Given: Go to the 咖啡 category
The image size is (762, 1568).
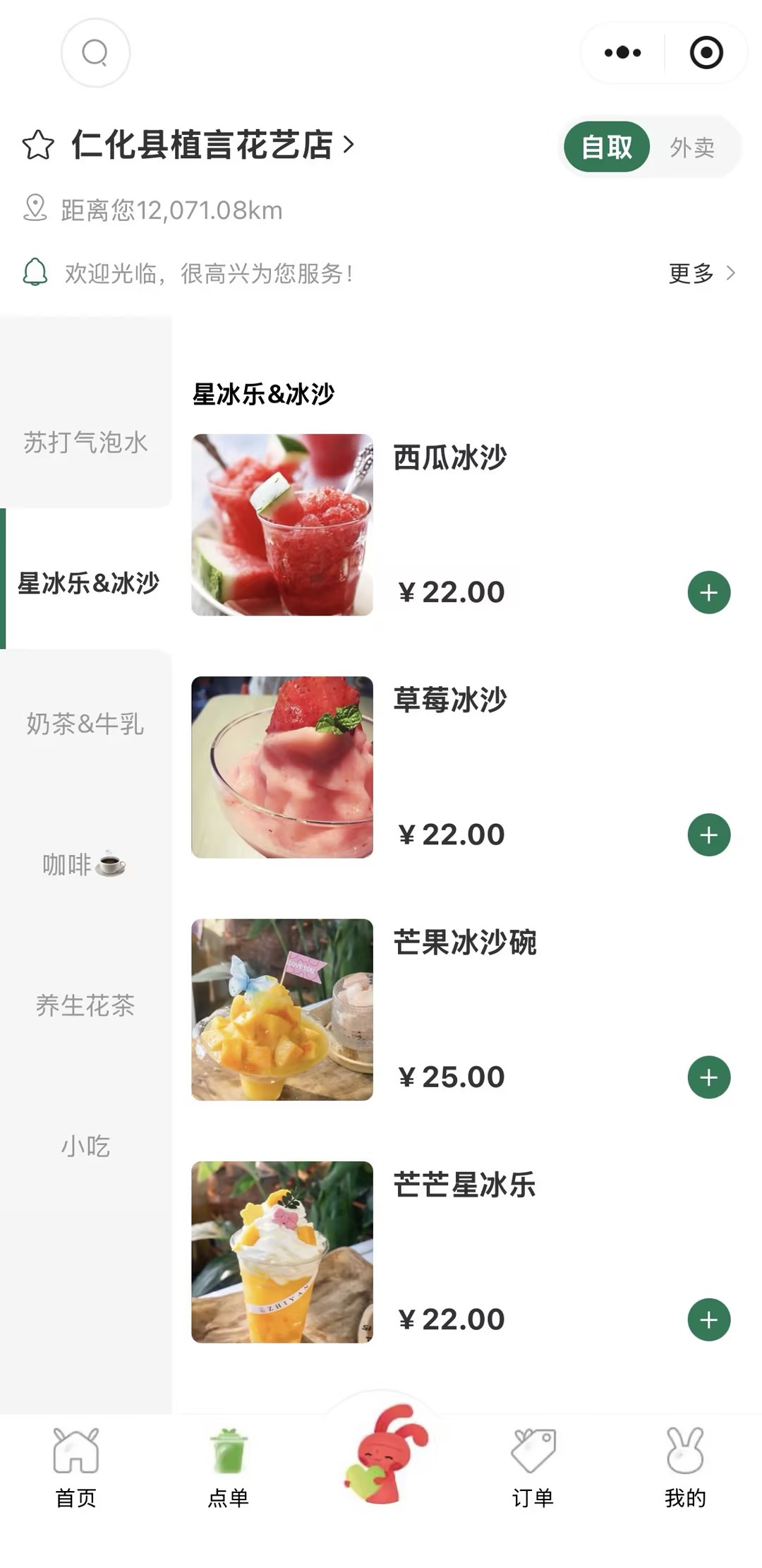Looking at the screenshot, I should click(86, 864).
